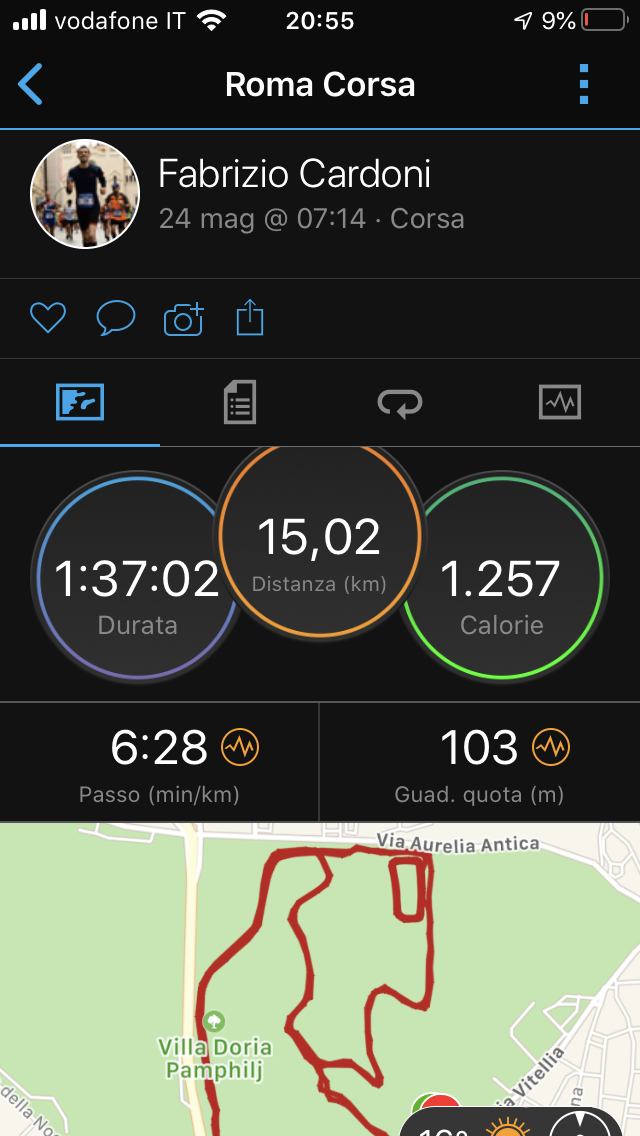This screenshot has width=640, height=1136.
Task: Select the map overview tab
Action: (80, 402)
